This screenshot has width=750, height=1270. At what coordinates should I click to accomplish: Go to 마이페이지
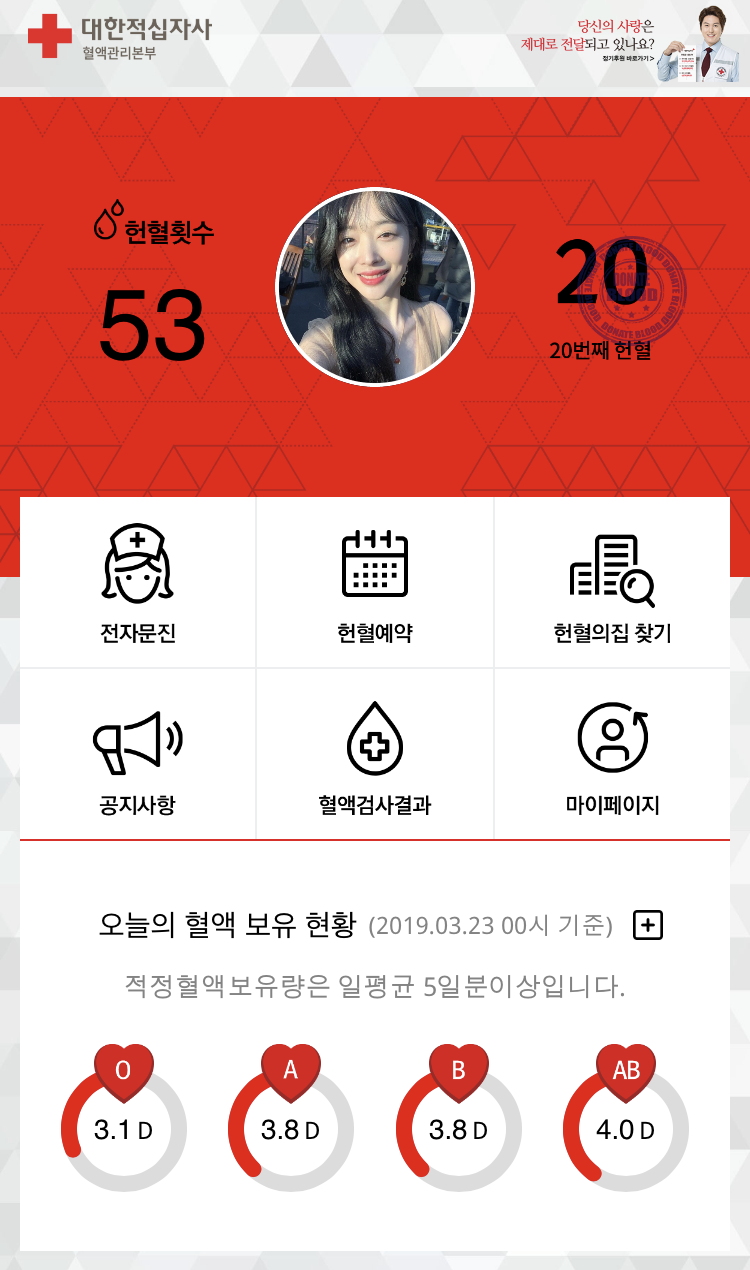tap(612, 754)
